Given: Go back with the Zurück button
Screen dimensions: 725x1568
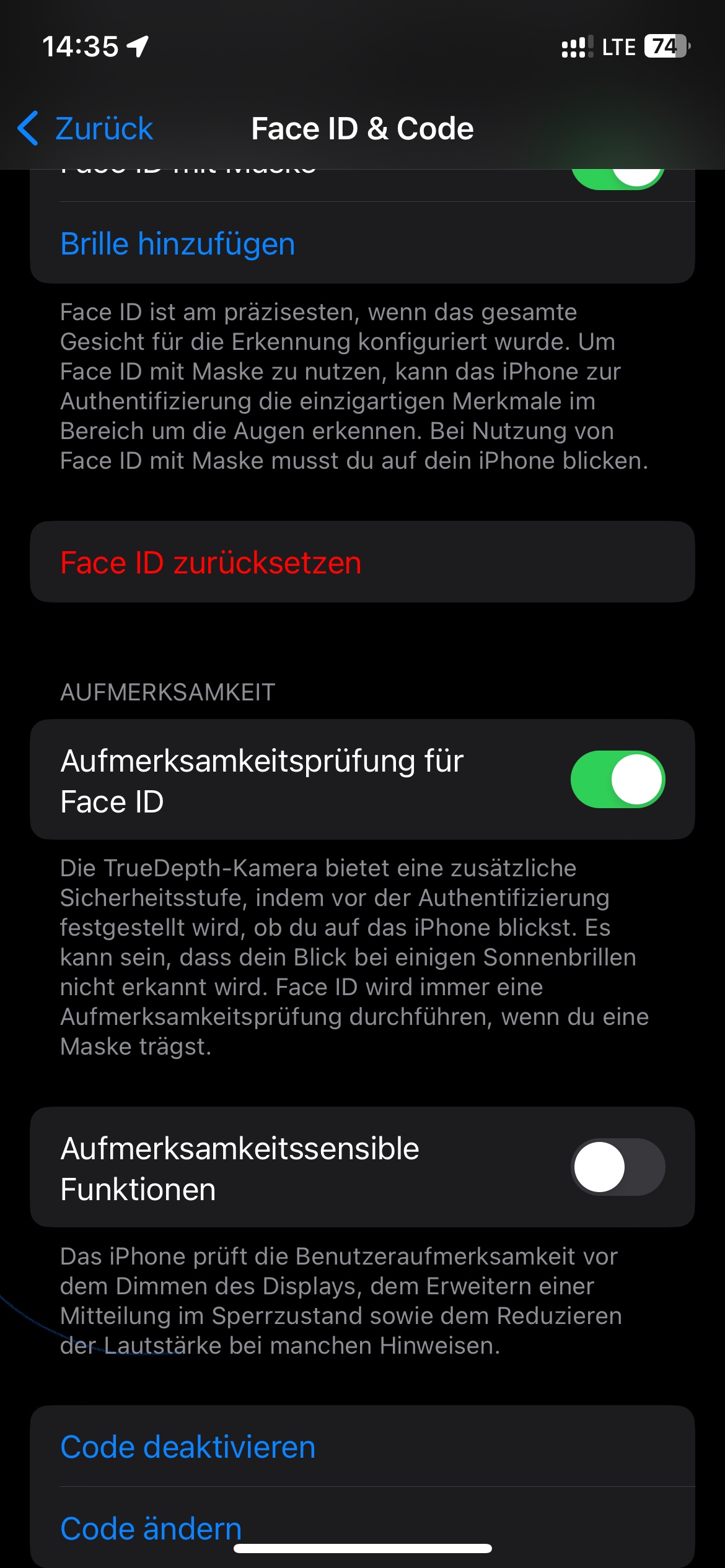Looking at the screenshot, I should click(87, 129).
